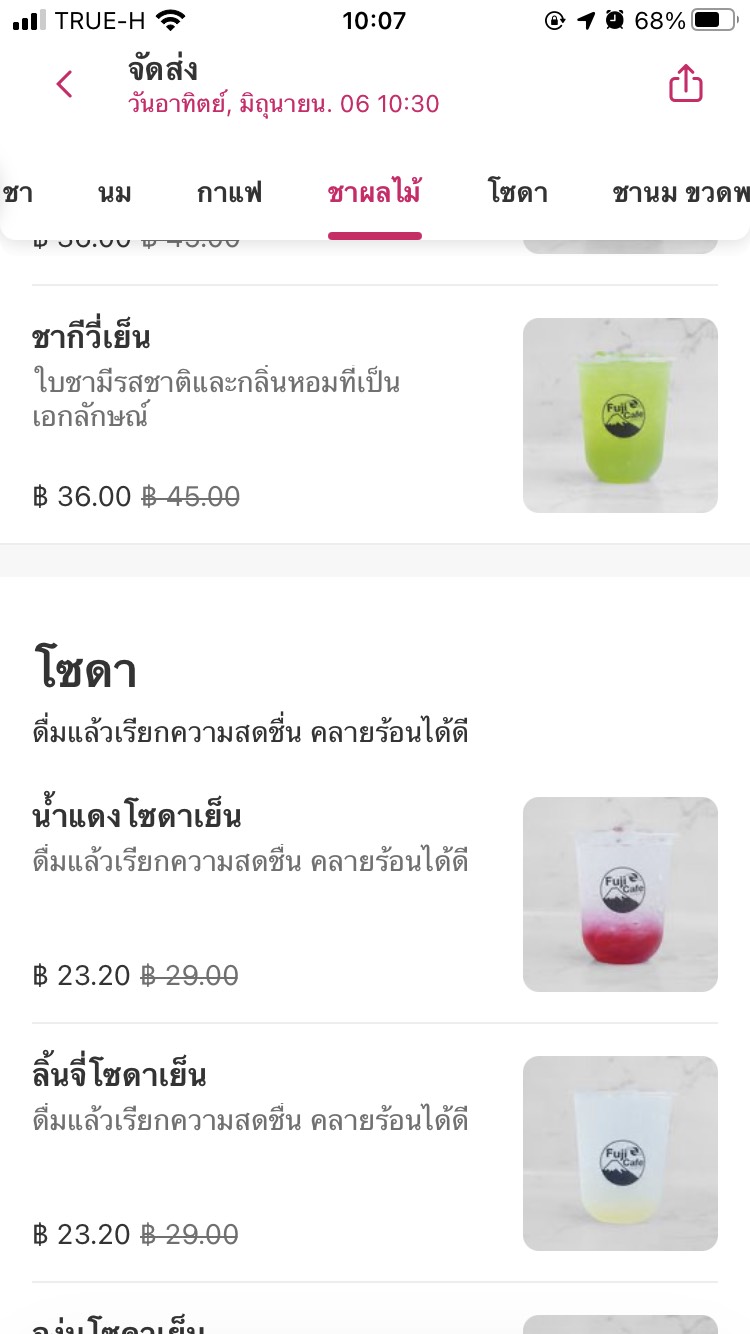The height and width of the screenshot is (1334, 750).
Task: Switch to the ชานม ขวดพ category tab
Action: pos(680,193)
